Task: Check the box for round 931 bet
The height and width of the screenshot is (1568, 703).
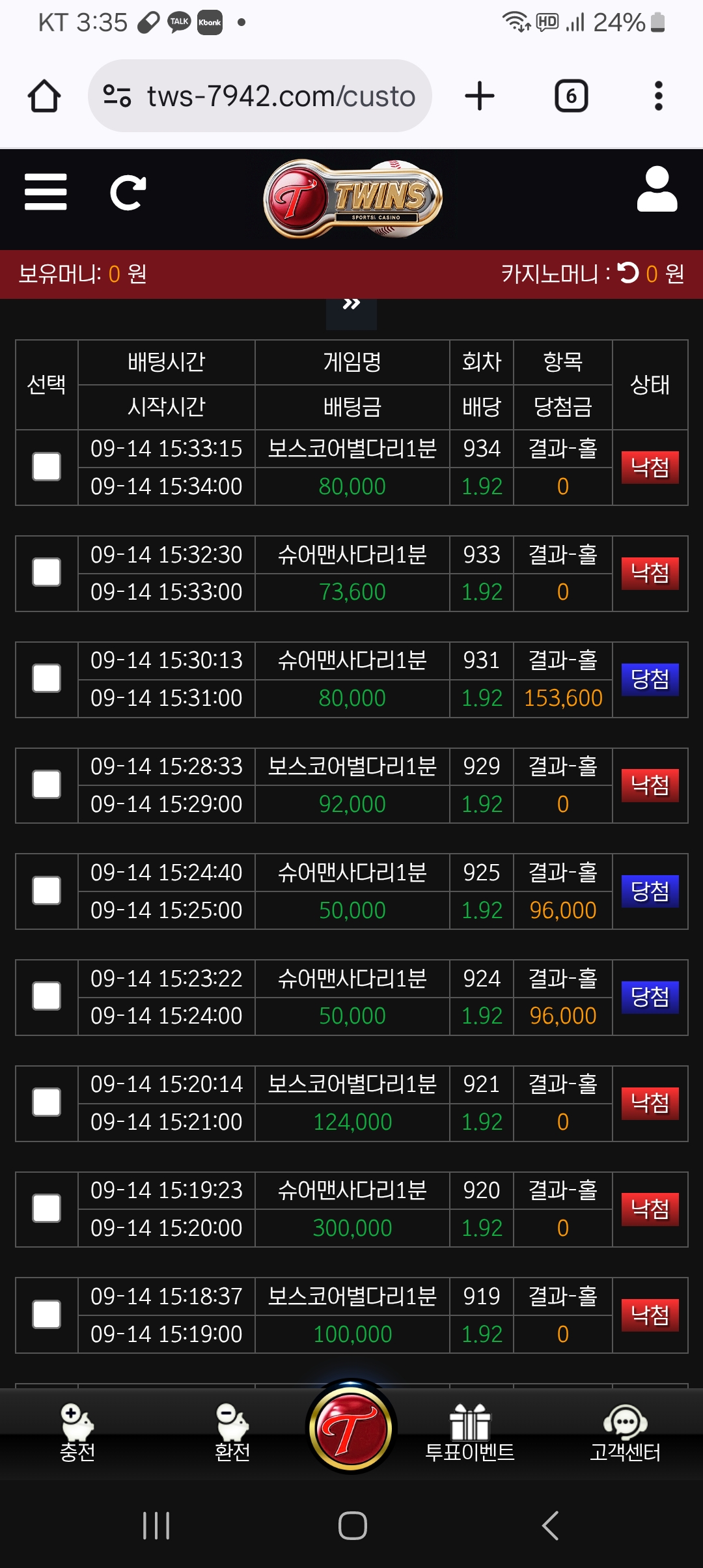Action: pyautogui.click(x=47, y=679)
